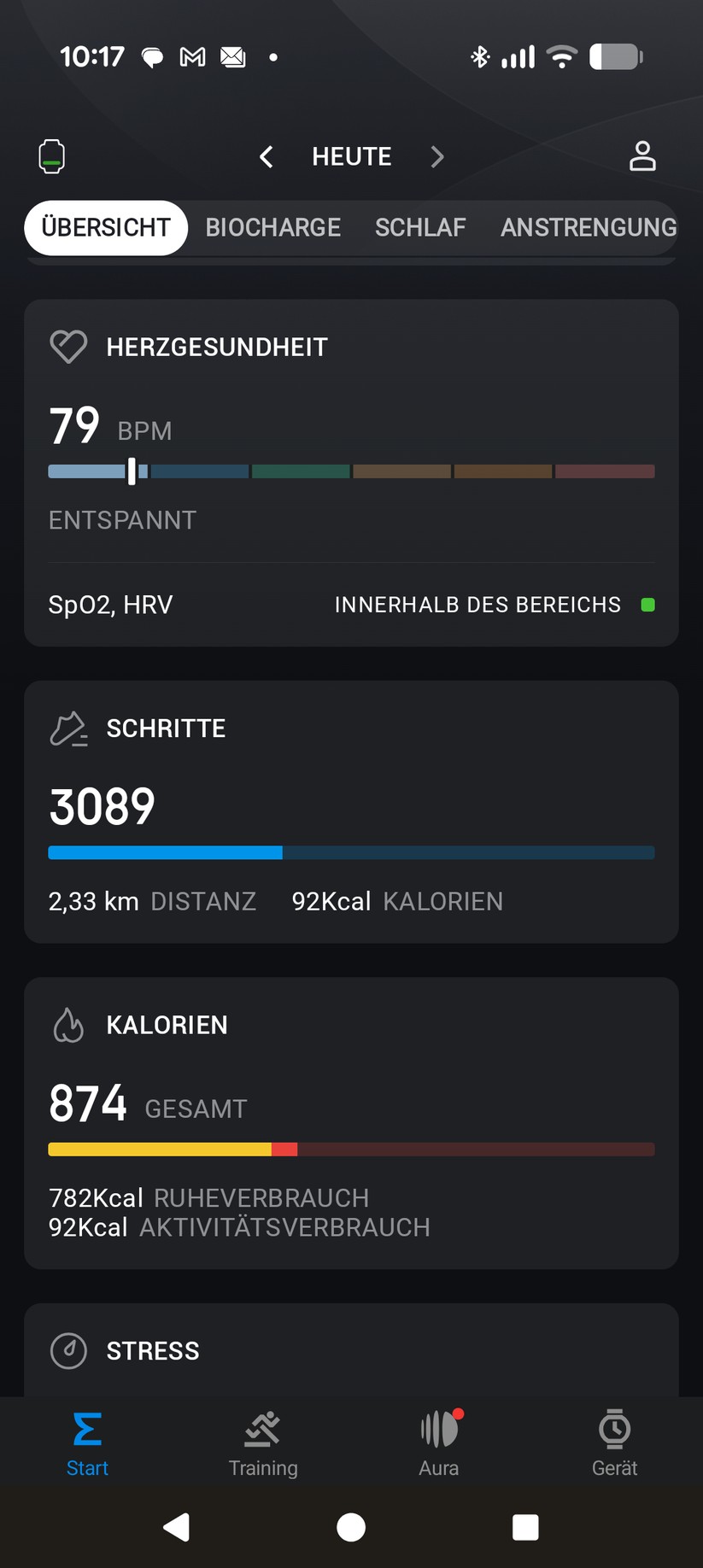Tap the flame icon beside Kalorien
This screenshot has width=703, height=1568.
68,1025
